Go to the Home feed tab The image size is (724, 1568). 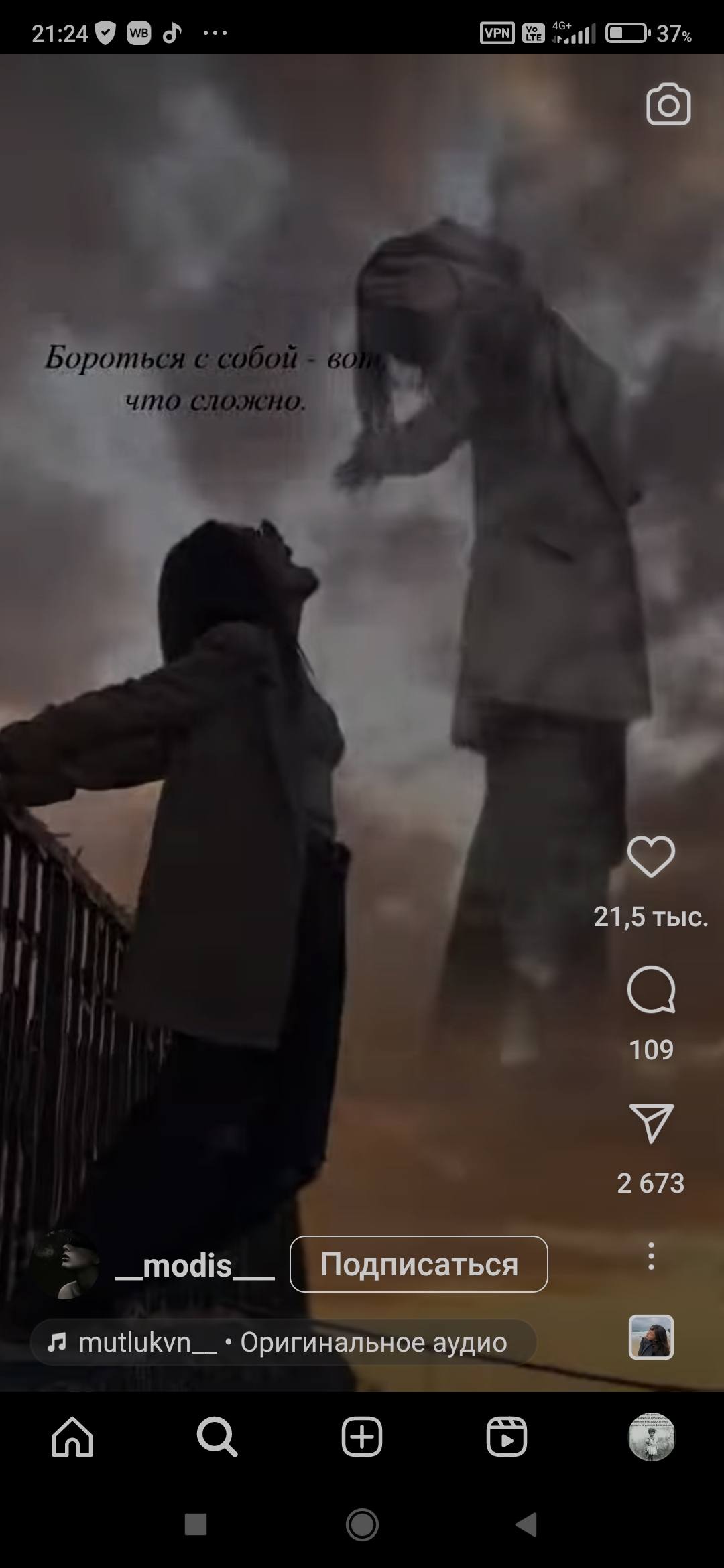click(72, 1437)
